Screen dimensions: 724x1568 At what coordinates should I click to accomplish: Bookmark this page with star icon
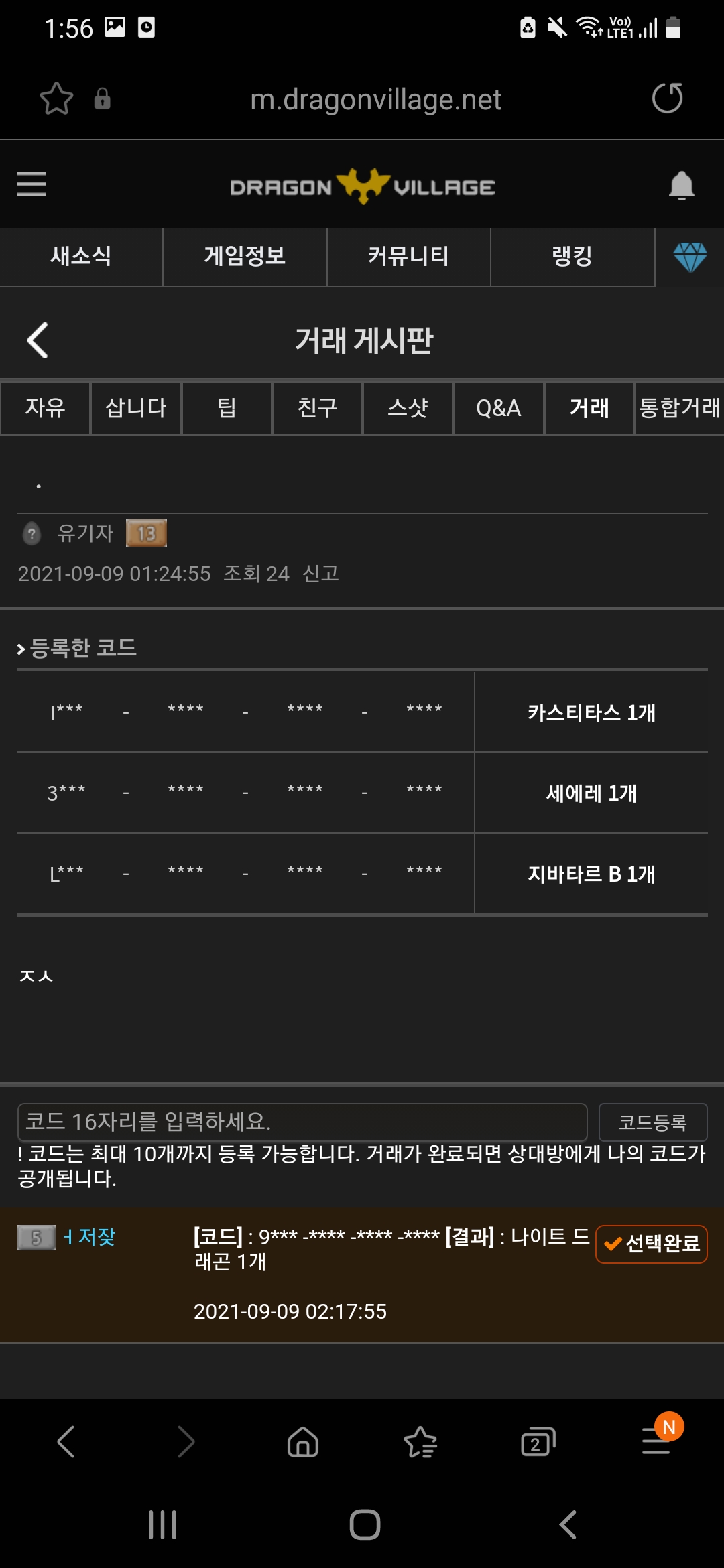click(x=56, y=99)
